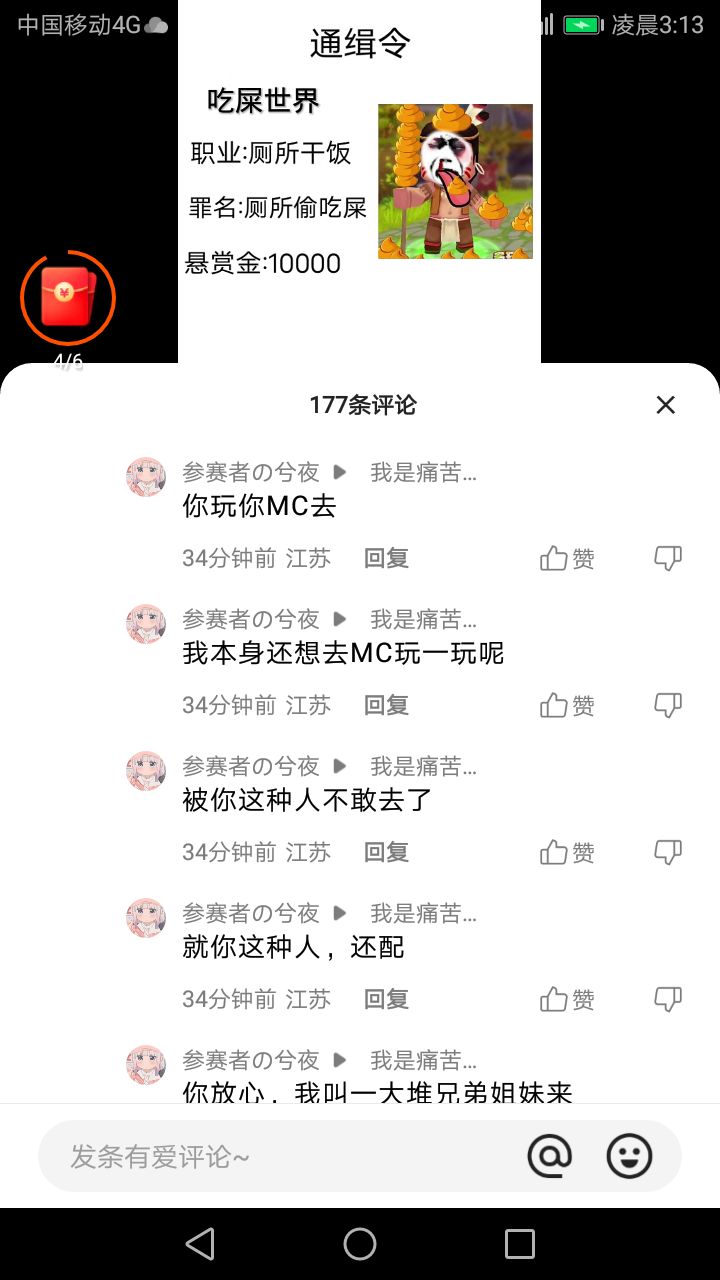Reply to comment 我本身还想去MC玩一玩呢
720x1280 pixels.
pos(386,706)
